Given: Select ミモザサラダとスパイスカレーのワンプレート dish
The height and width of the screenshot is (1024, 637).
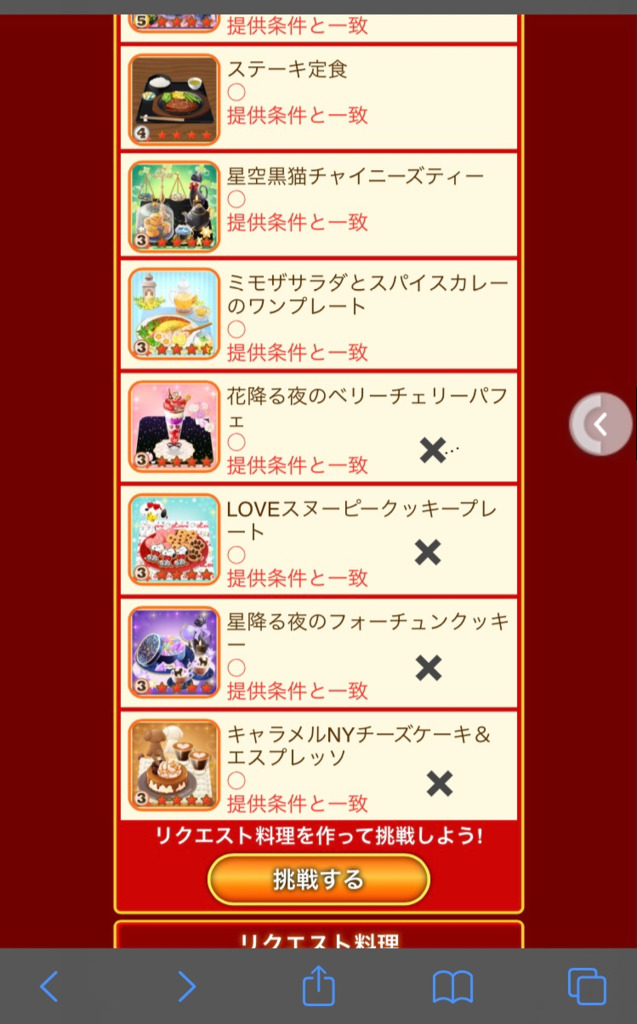Looking at the screenshot, I should pos(319,315).
